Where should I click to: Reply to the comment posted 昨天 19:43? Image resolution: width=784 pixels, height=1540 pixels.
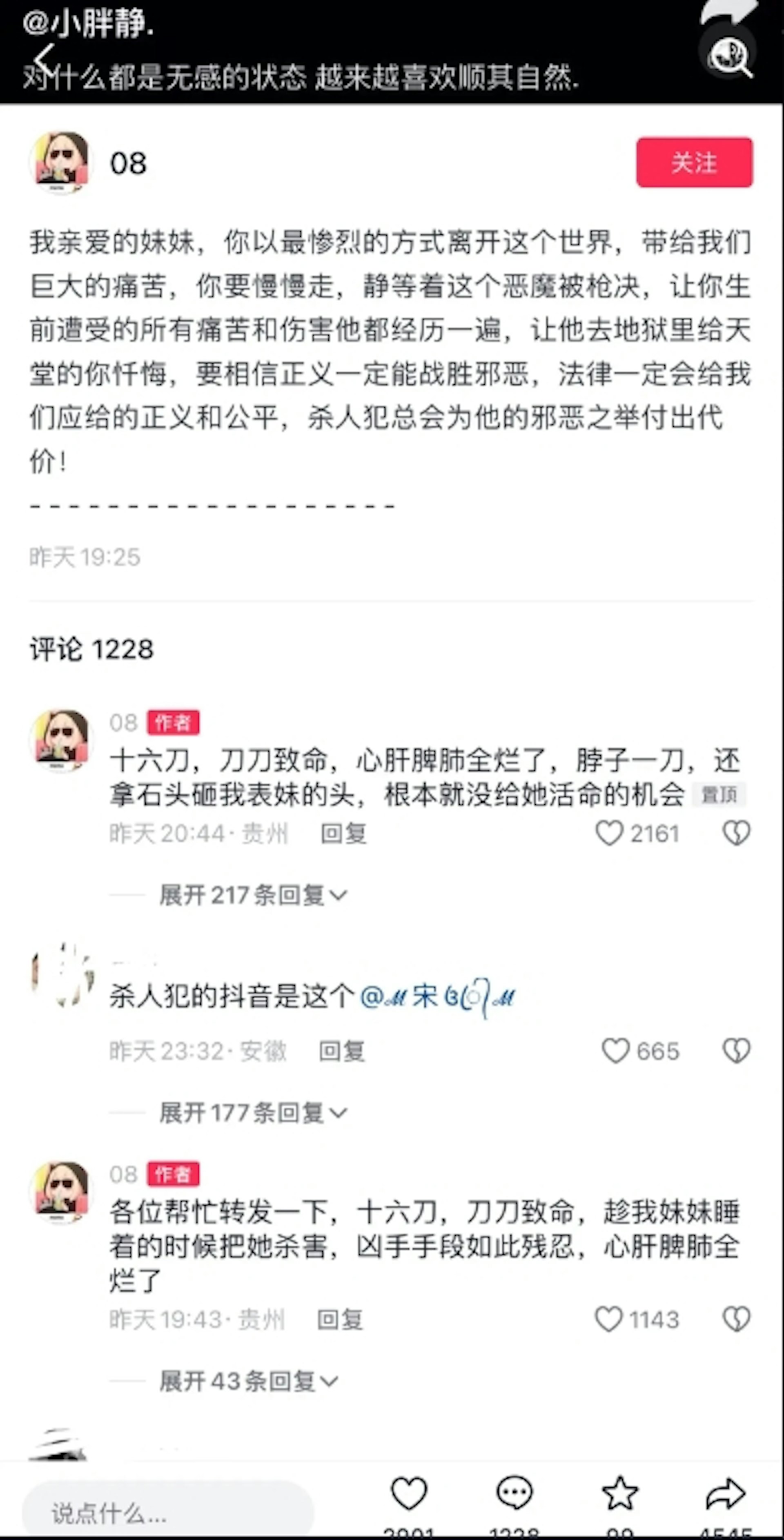[340, 1320]
